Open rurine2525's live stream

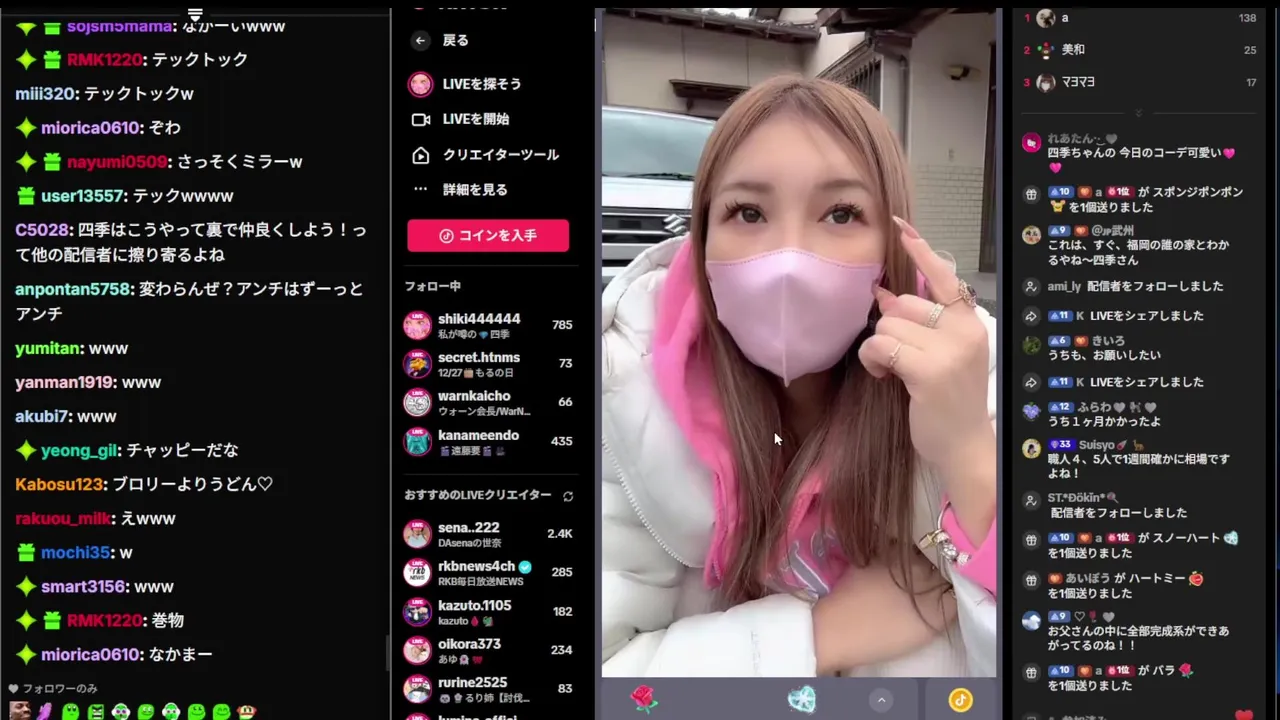coord(472,688)
